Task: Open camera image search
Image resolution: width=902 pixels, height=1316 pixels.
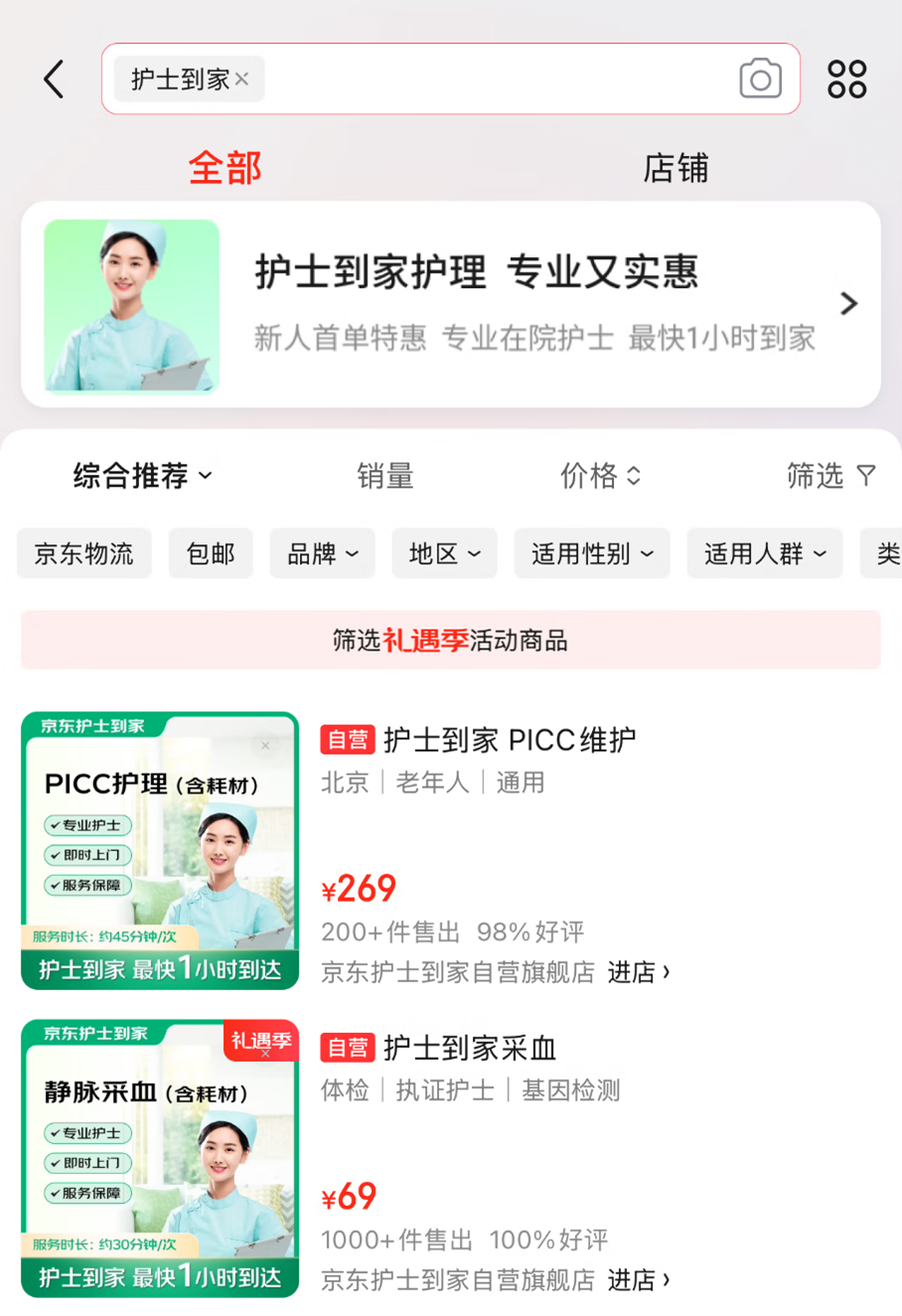Action: 760,79
